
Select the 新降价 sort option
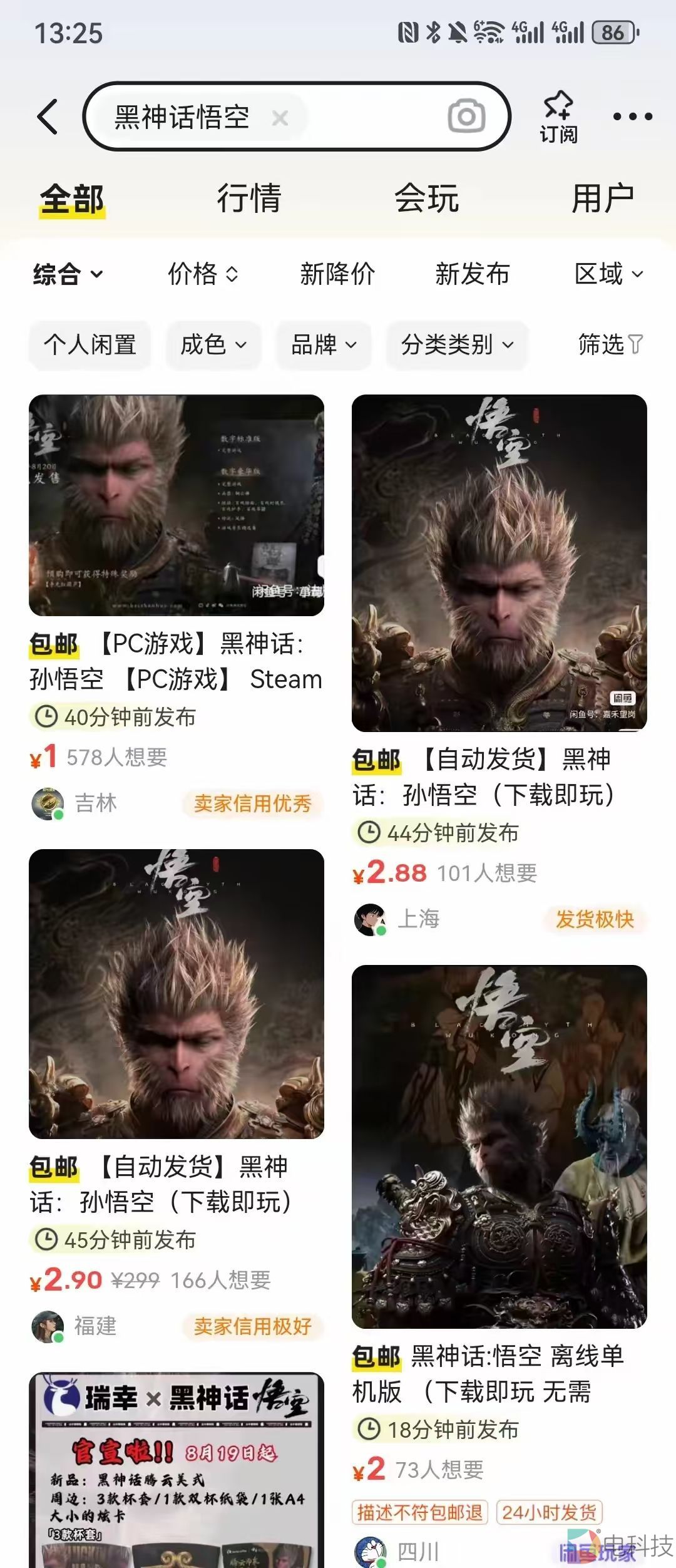click(x=337, y=274)
